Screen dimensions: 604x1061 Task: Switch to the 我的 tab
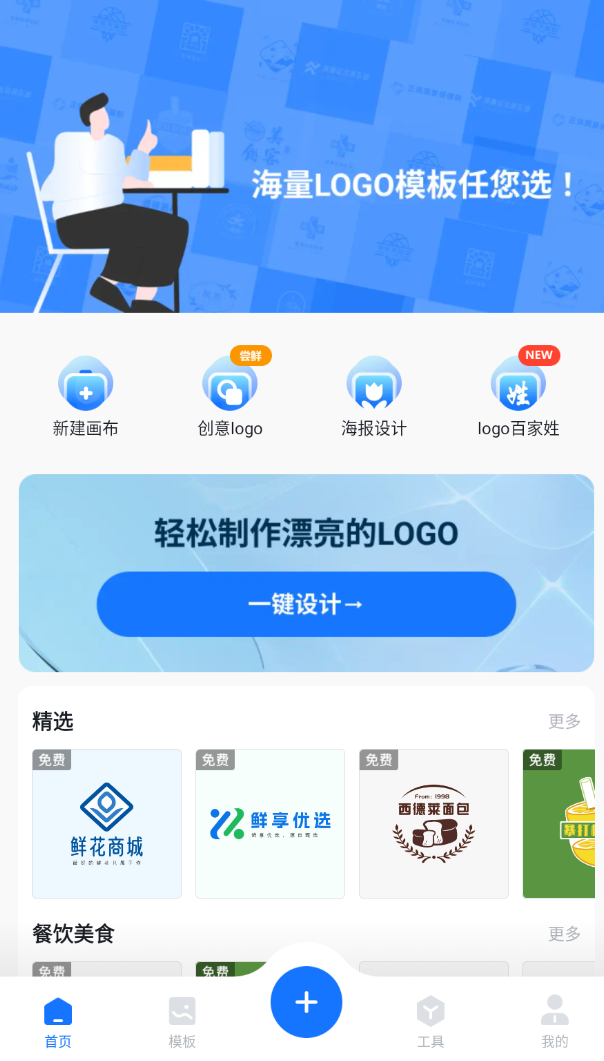click(x=554, y=1021)
